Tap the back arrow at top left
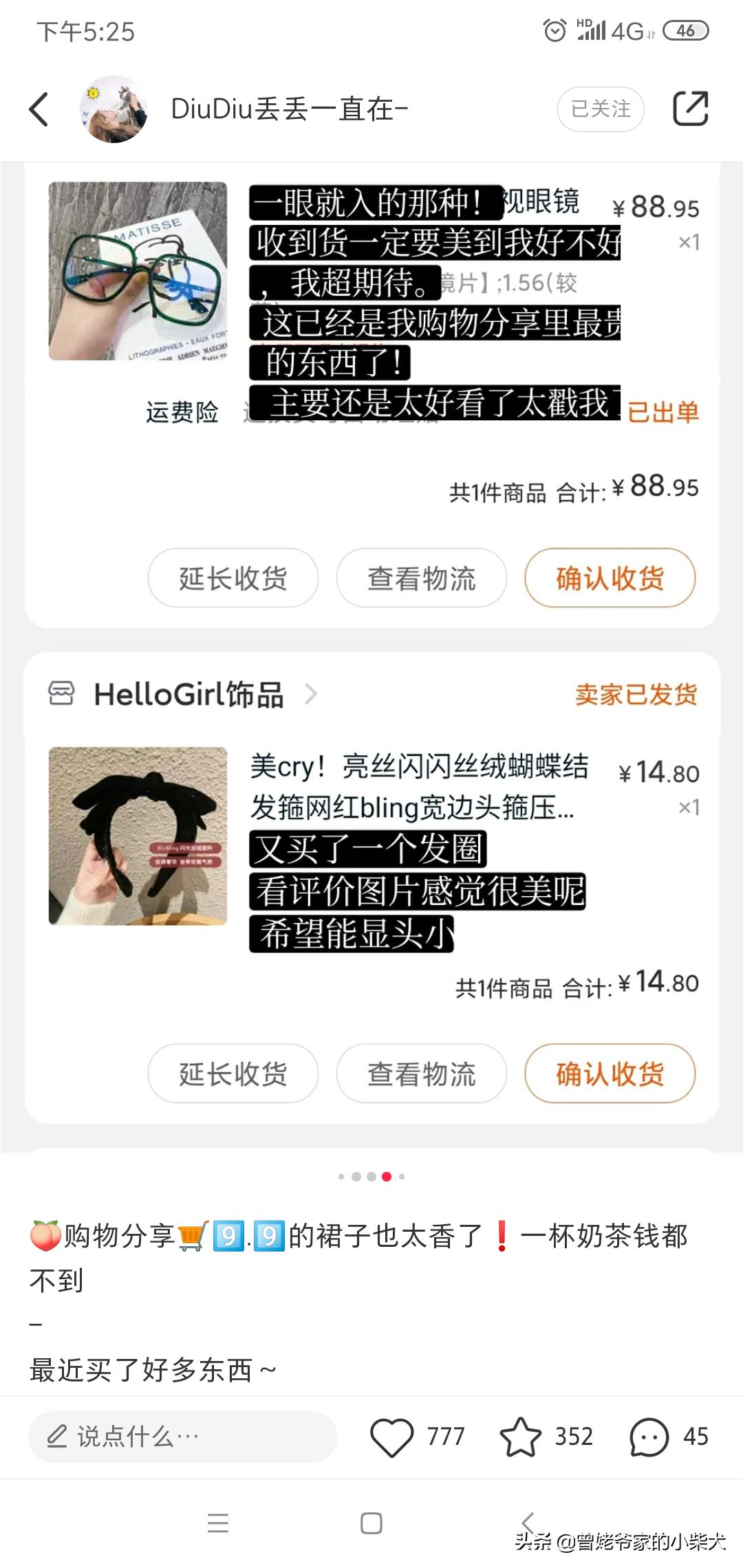Image resolution: width=743 pixels, height=1568 pixels. point(39,109)
